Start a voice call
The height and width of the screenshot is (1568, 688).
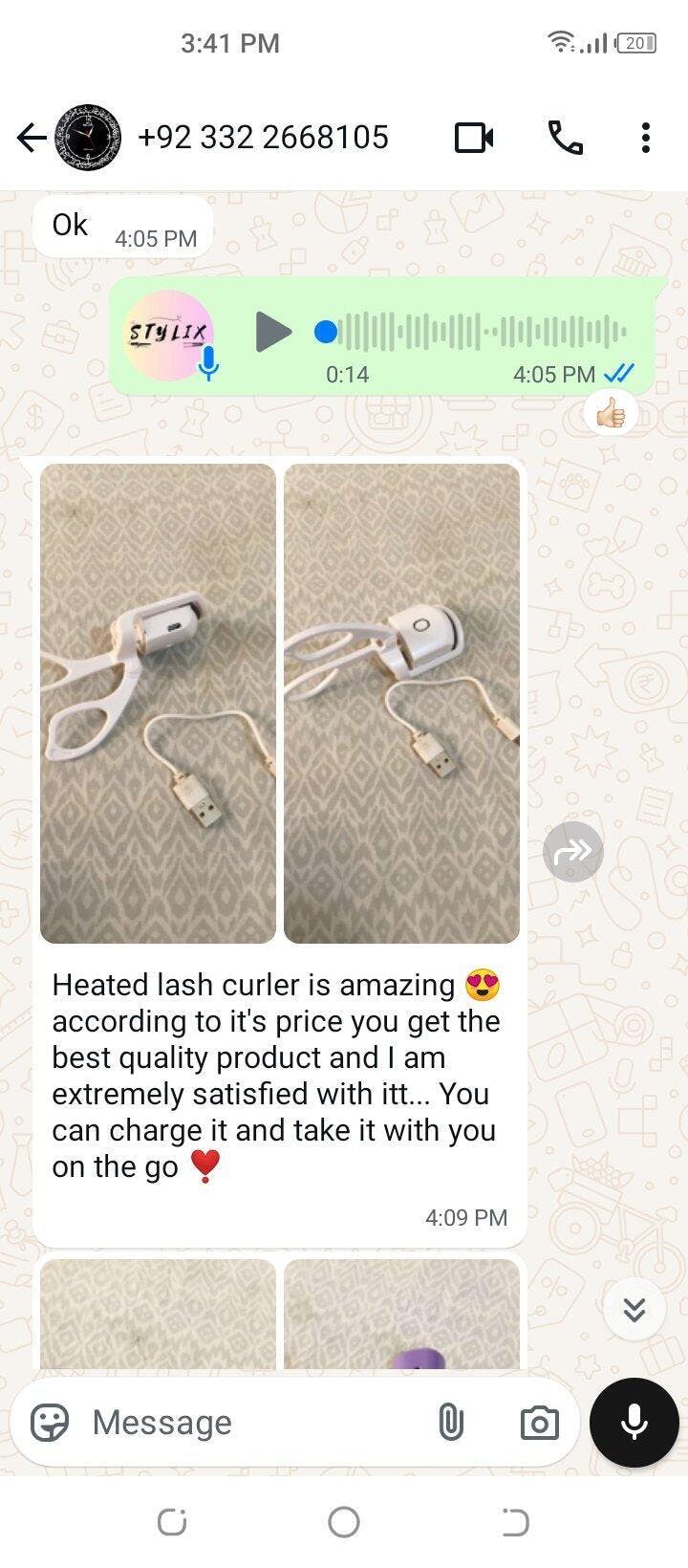pos(565,138)
